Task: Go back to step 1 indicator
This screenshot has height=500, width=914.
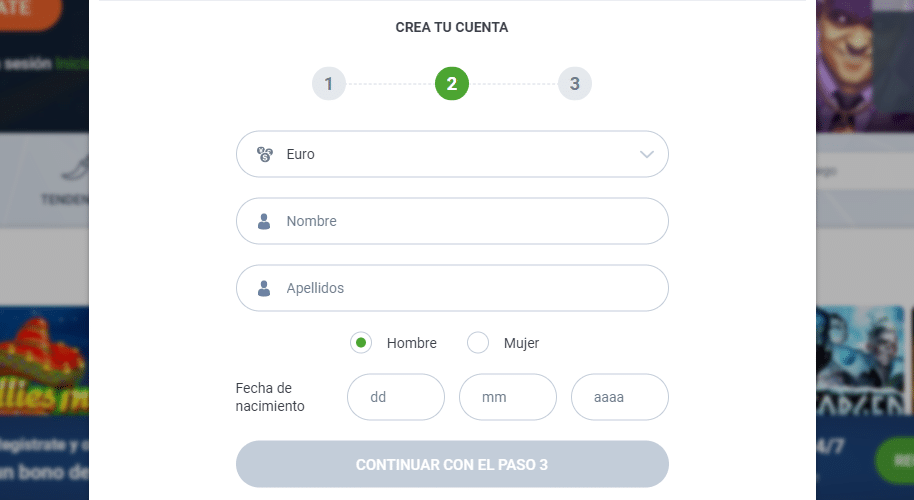Action: click(329, 84)
